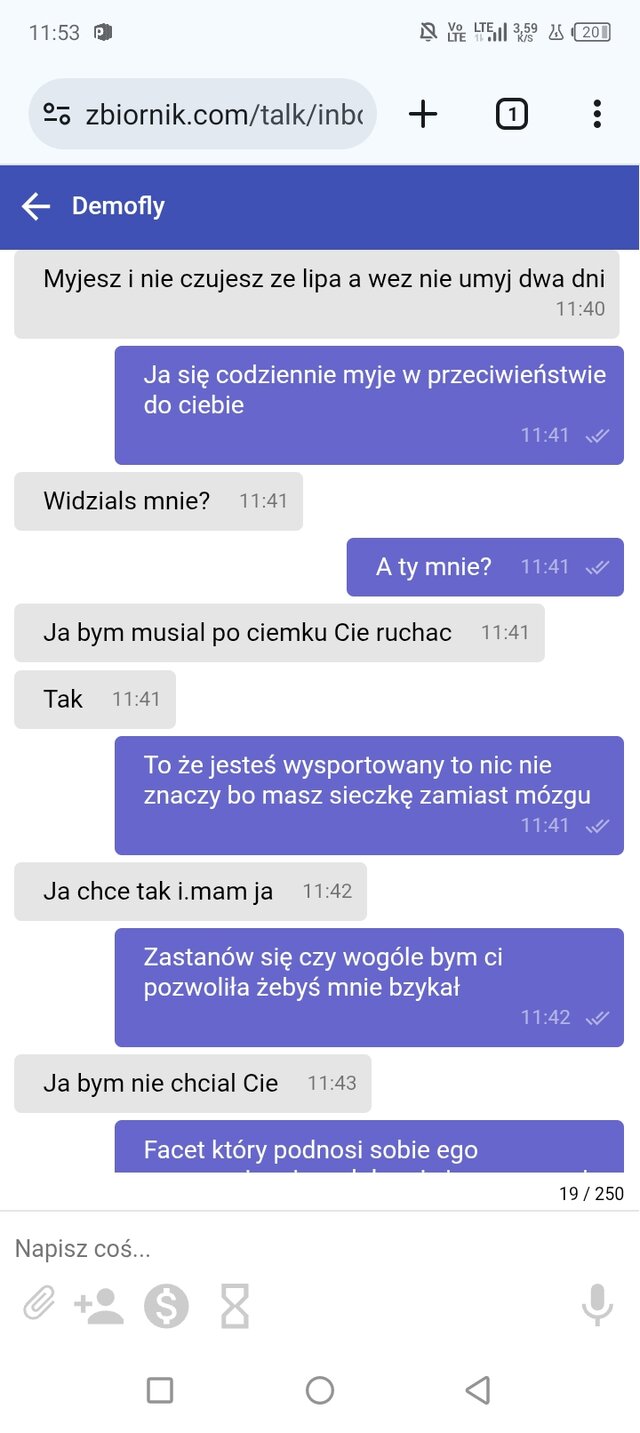
Task: Focus the 'Napisz coś...' message field
Action: click(x=320, y=1248)
